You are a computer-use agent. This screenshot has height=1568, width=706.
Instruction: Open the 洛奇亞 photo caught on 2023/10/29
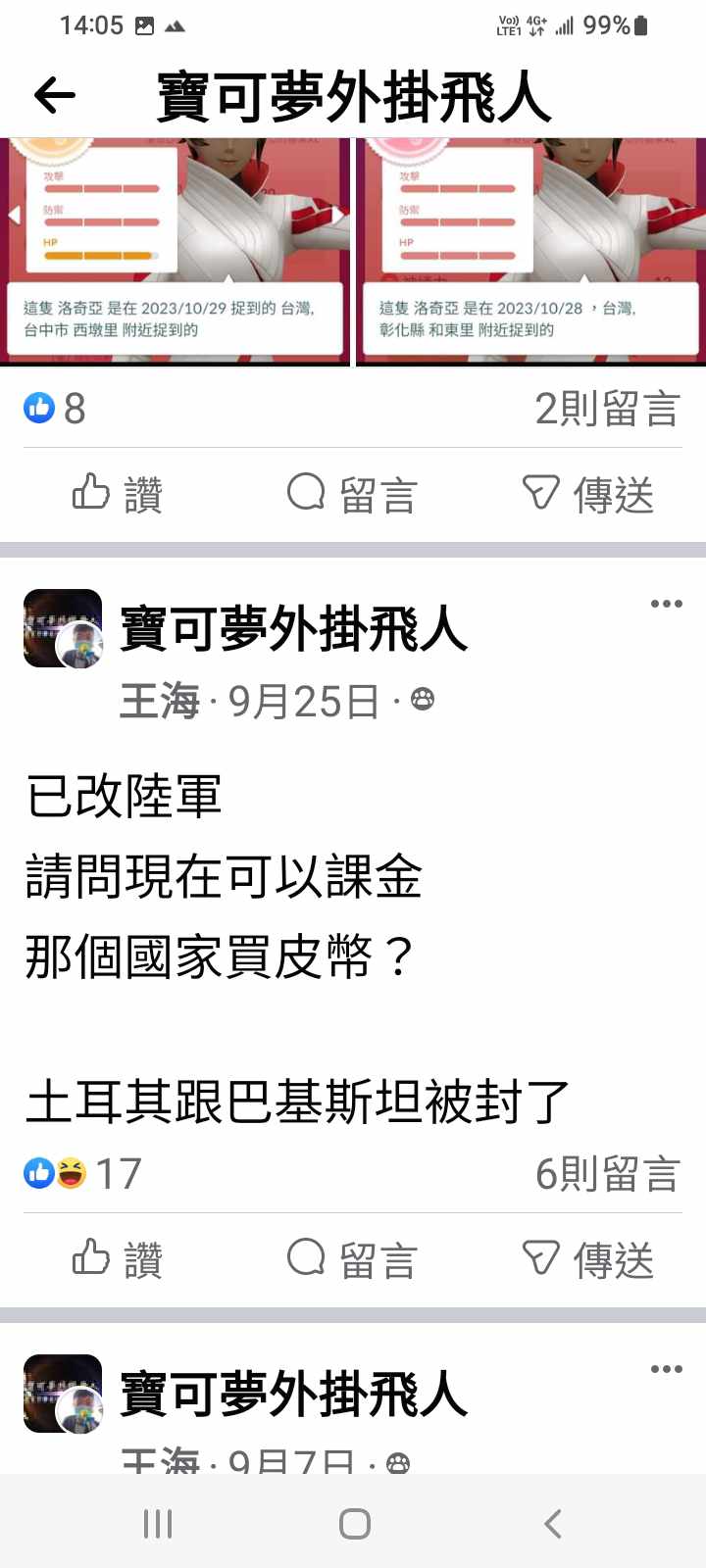click(x=176, y=250)
